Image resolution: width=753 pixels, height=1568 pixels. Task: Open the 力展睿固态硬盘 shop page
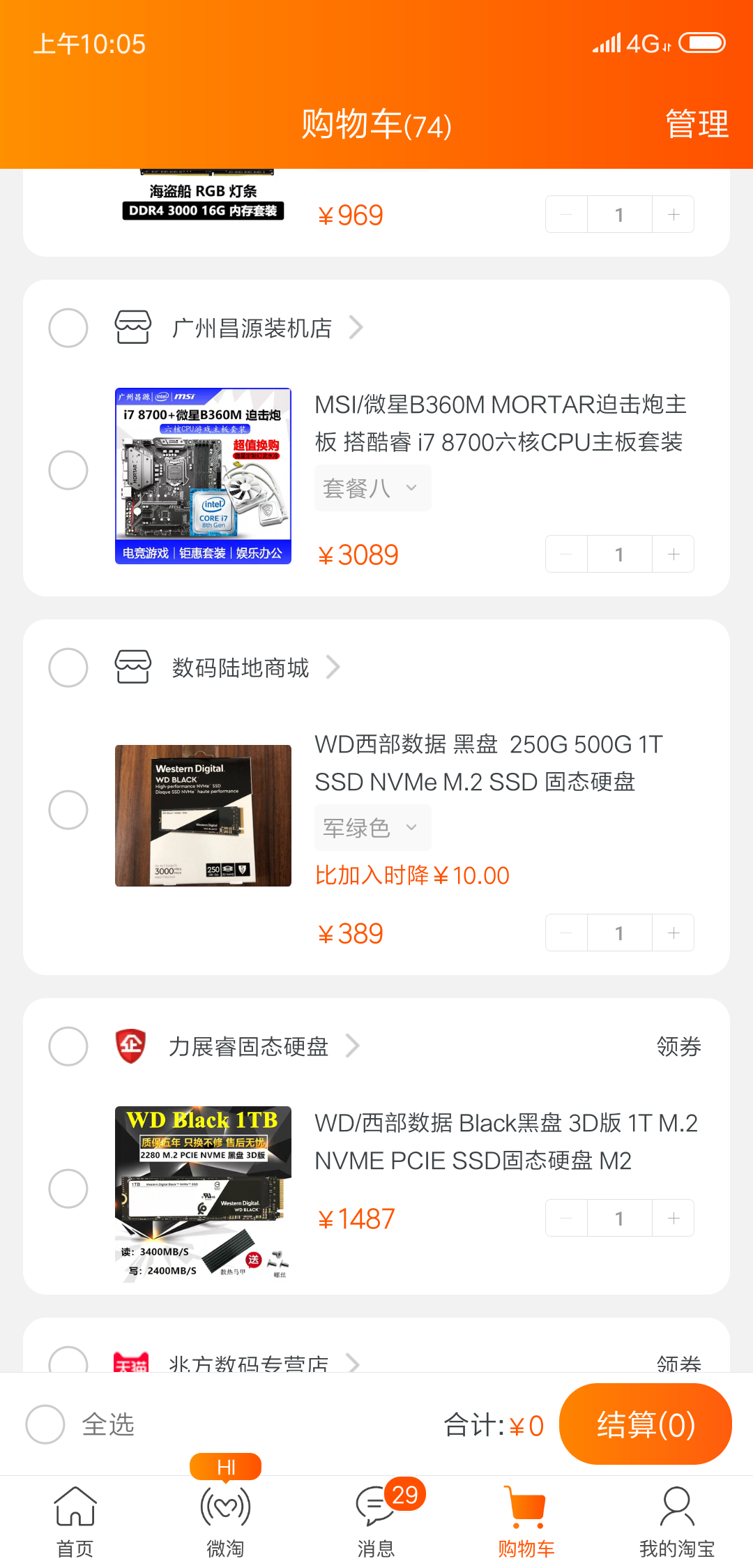(249, 1046)
